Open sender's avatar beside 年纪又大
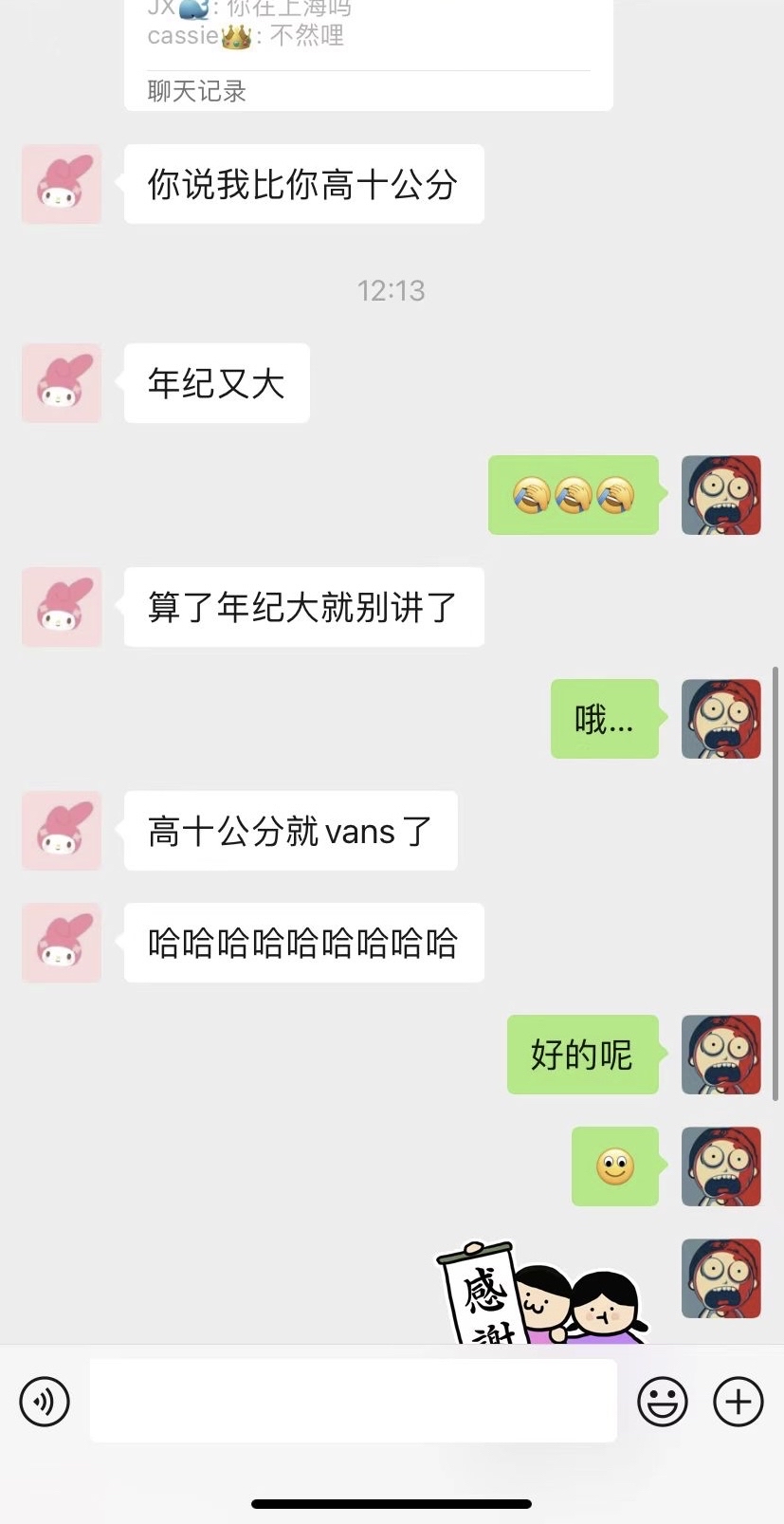784x1524 pixels. pos(62,383)
